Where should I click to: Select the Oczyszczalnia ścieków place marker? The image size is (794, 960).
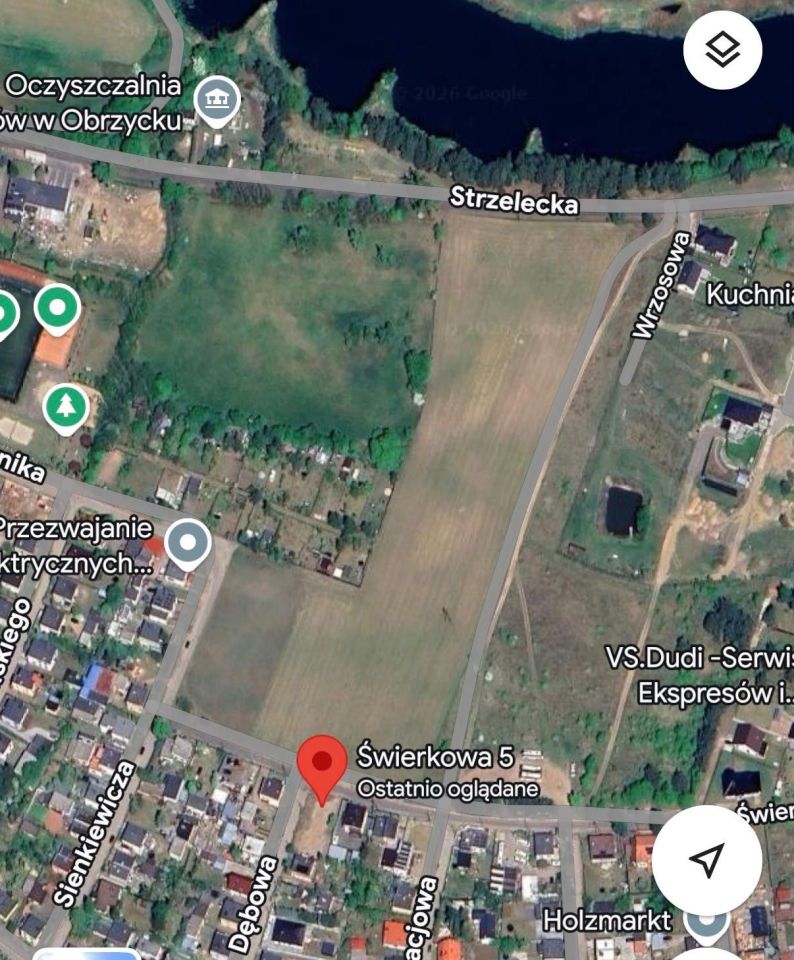coord(217,100)
